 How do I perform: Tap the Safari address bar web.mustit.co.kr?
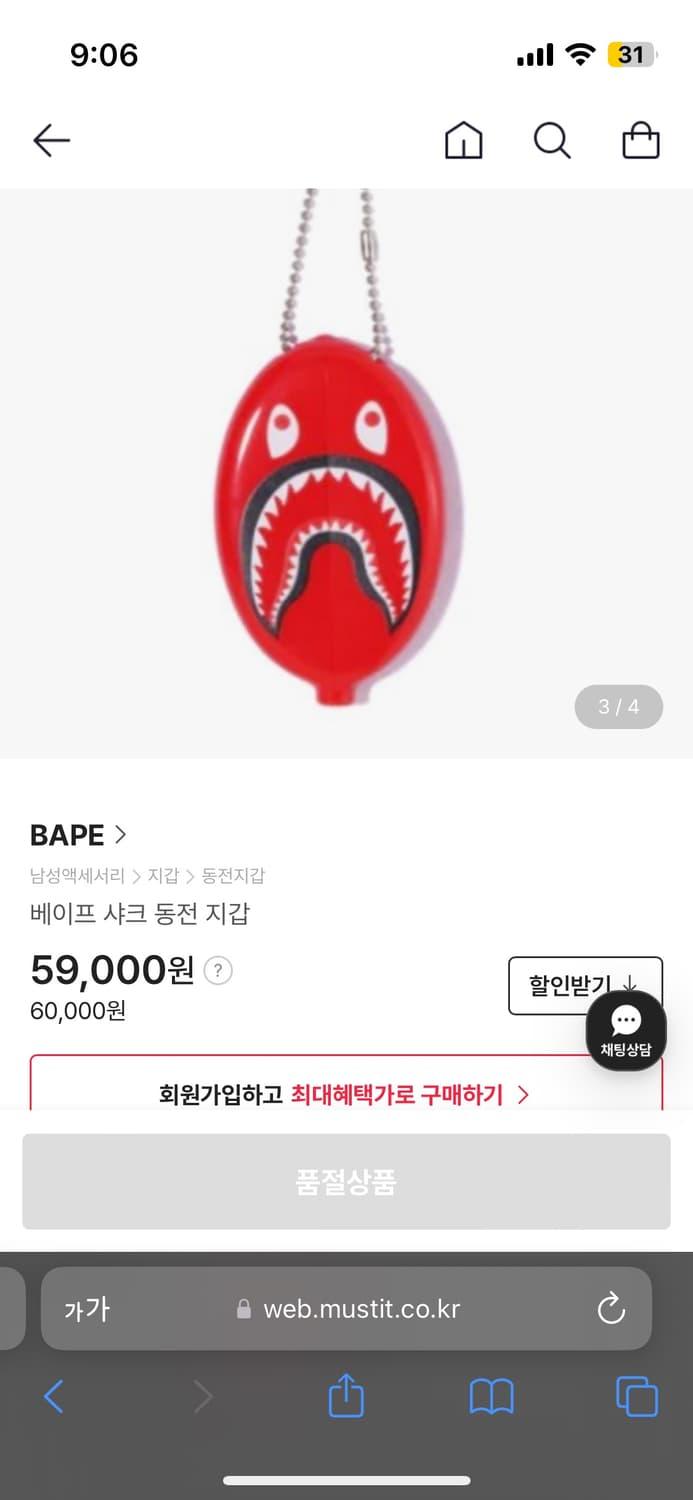tap(360, 1309)
